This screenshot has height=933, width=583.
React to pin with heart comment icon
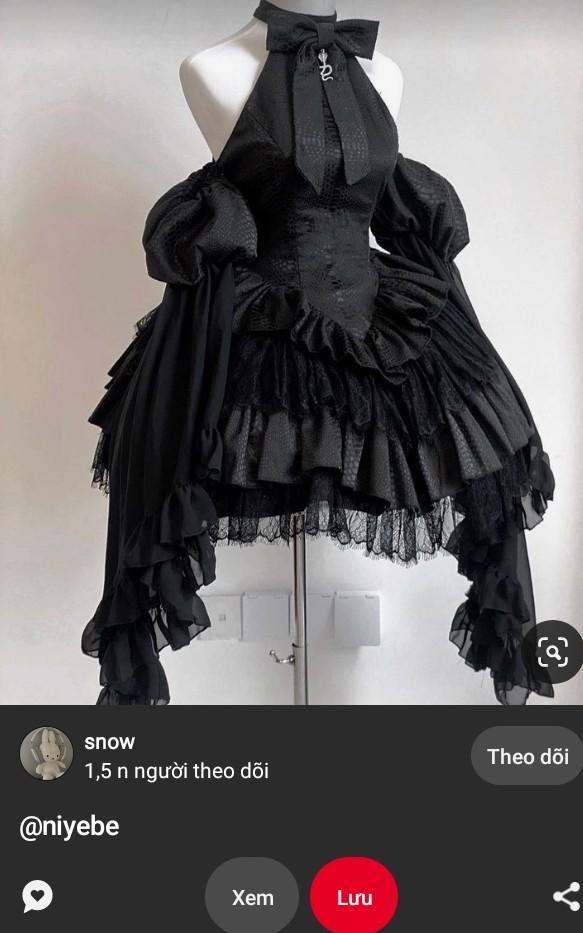[x=37, y=896]
